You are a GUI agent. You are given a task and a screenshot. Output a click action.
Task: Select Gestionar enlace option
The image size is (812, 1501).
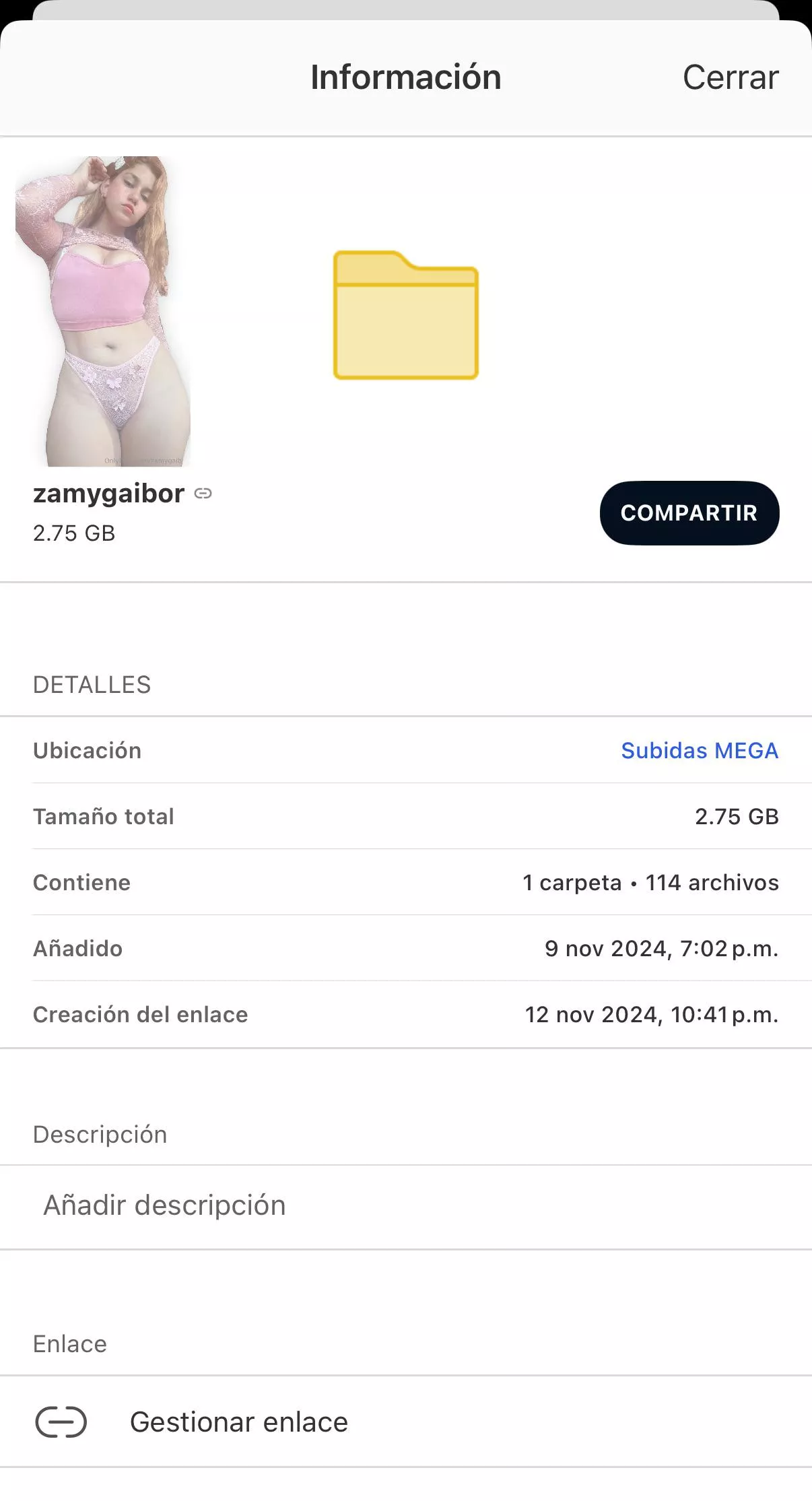(239, 1421)
